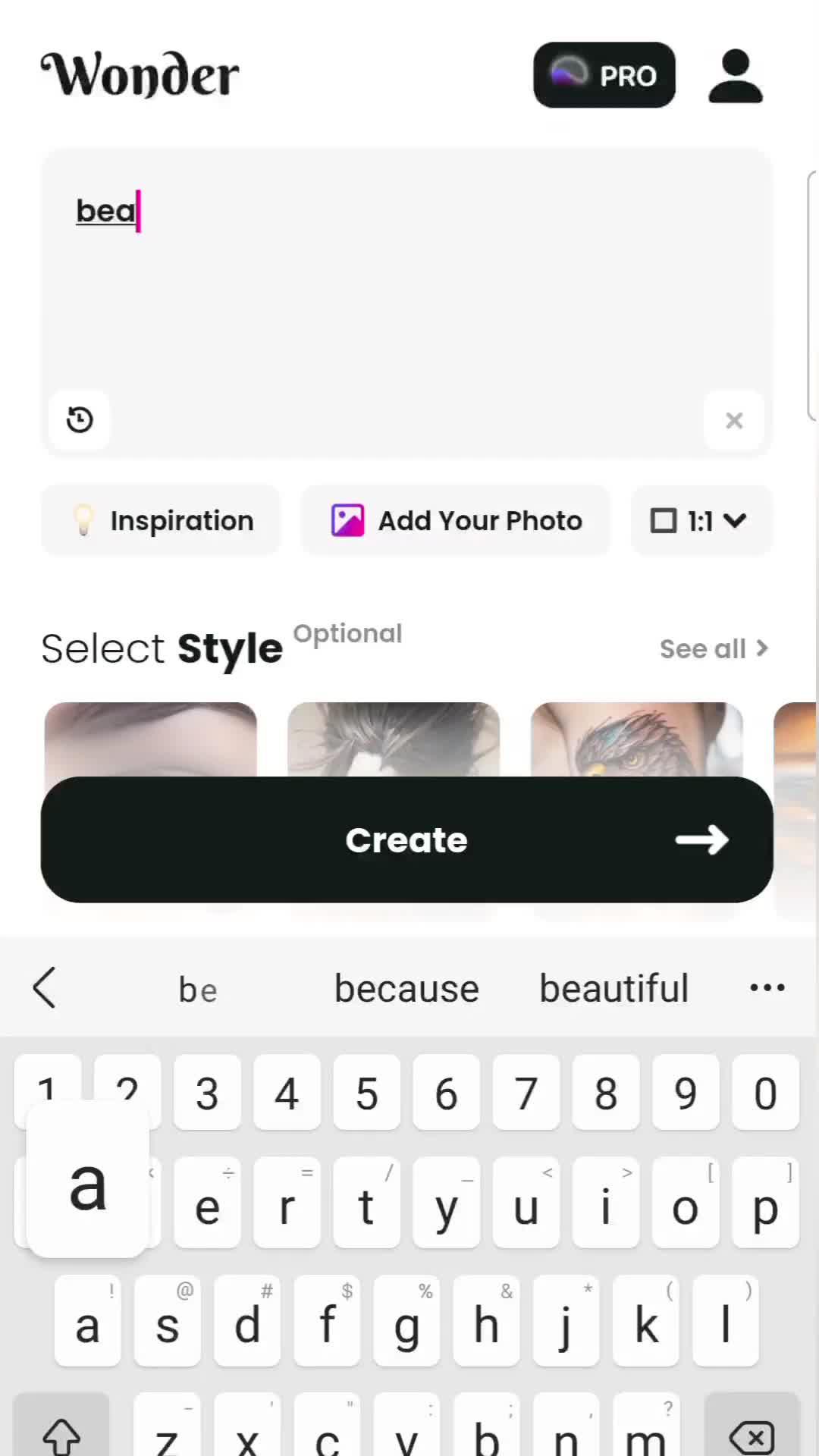The image size is (819, 1456).
Task: Select the eagle tattoo style thumbnail
Action: [x=637, y=739]
